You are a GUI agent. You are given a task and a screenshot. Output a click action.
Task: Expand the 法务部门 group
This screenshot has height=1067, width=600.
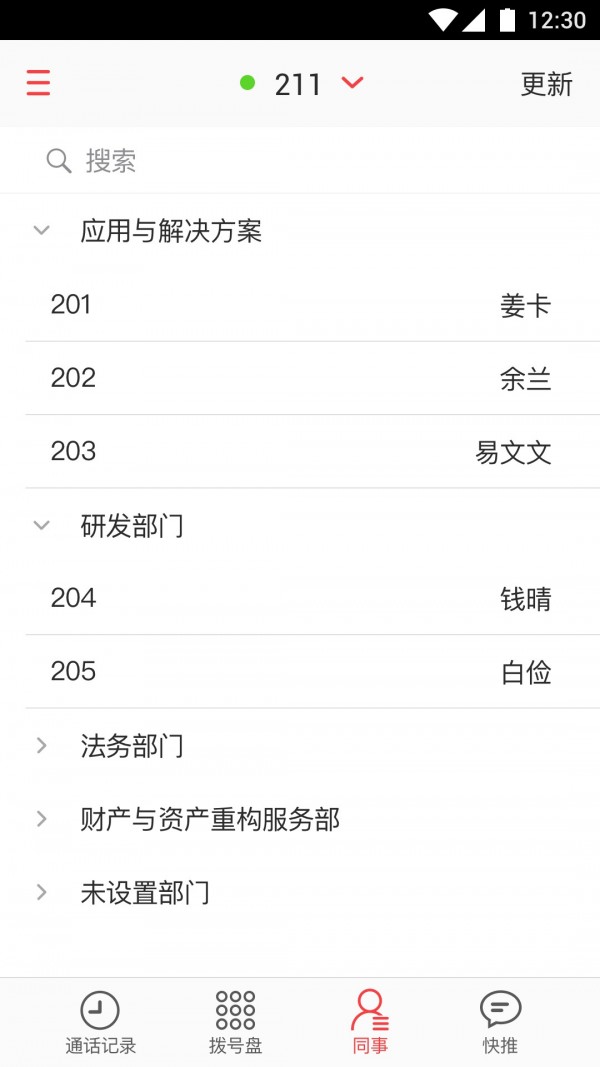[x=300, y=746]
